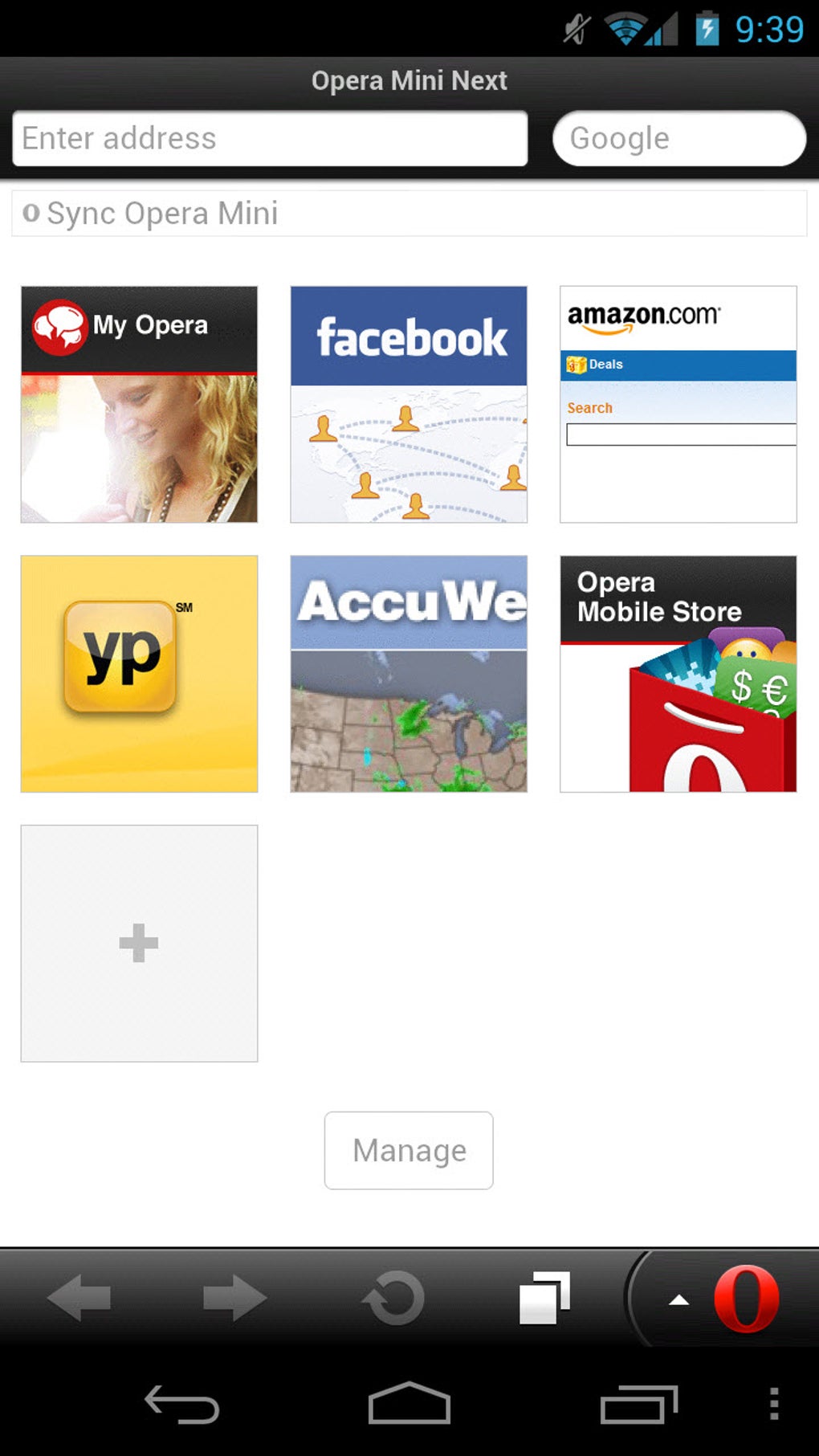The image size is (819, 1456).
Task: Open the Facebook speed dial
Action: tap(409, 404)
